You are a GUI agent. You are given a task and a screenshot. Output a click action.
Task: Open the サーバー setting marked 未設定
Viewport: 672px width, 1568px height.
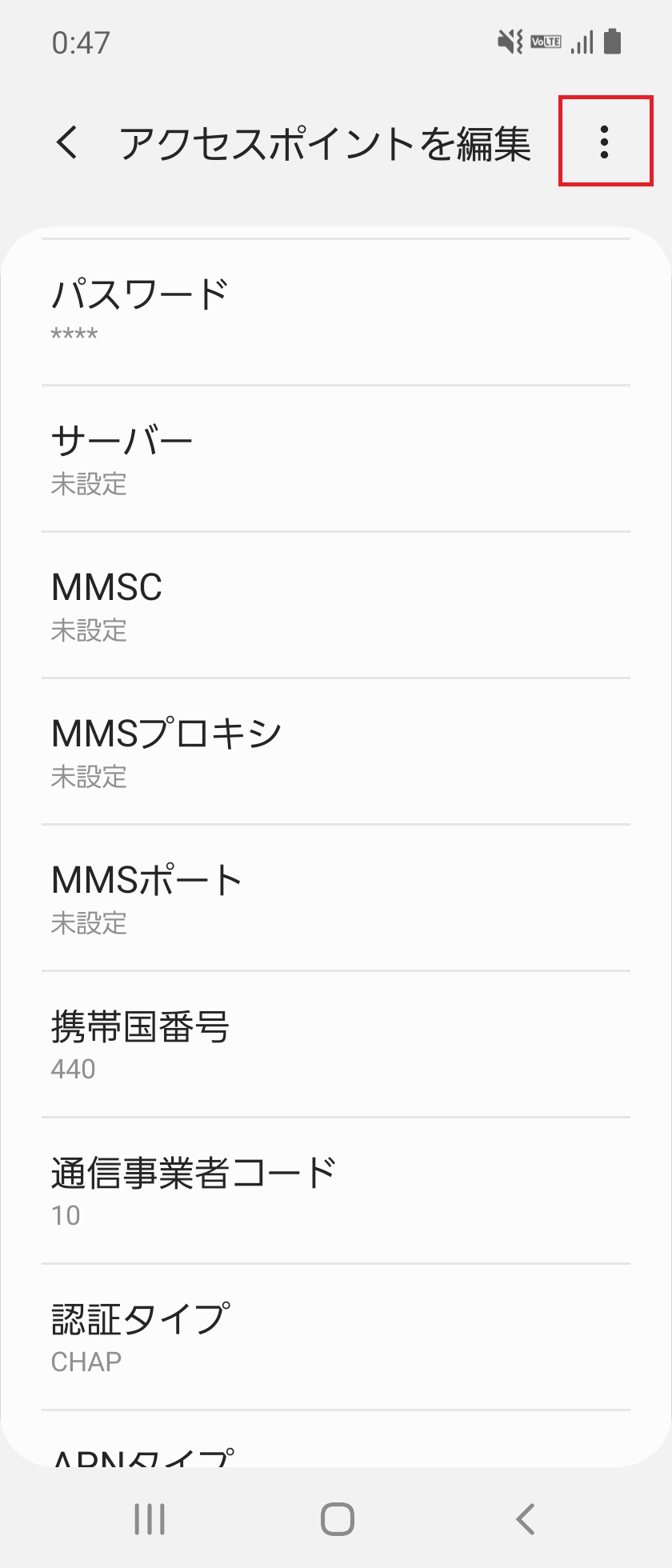coord(336,460)
